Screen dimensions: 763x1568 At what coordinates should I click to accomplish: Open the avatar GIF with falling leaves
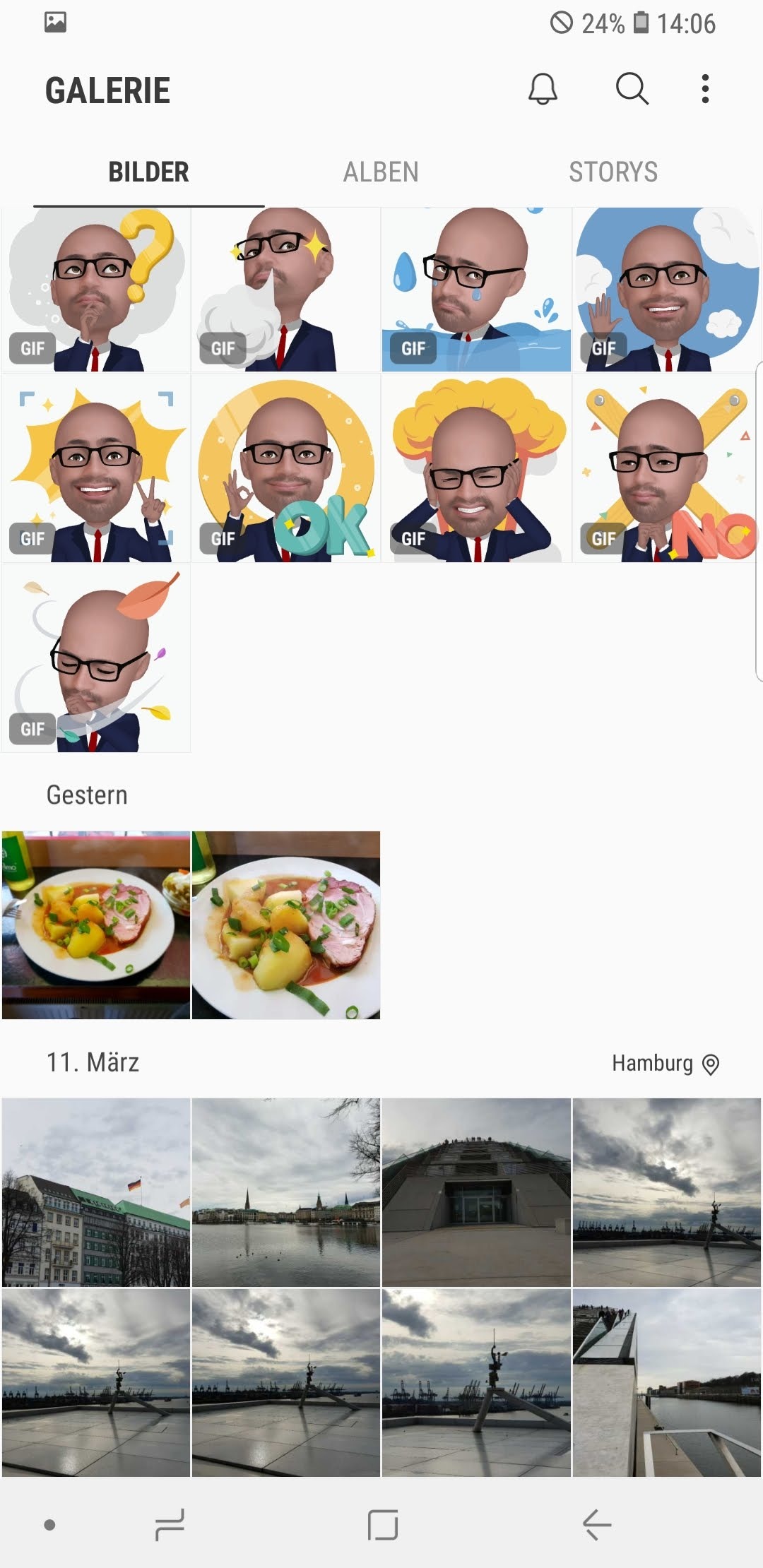(96, 658)
